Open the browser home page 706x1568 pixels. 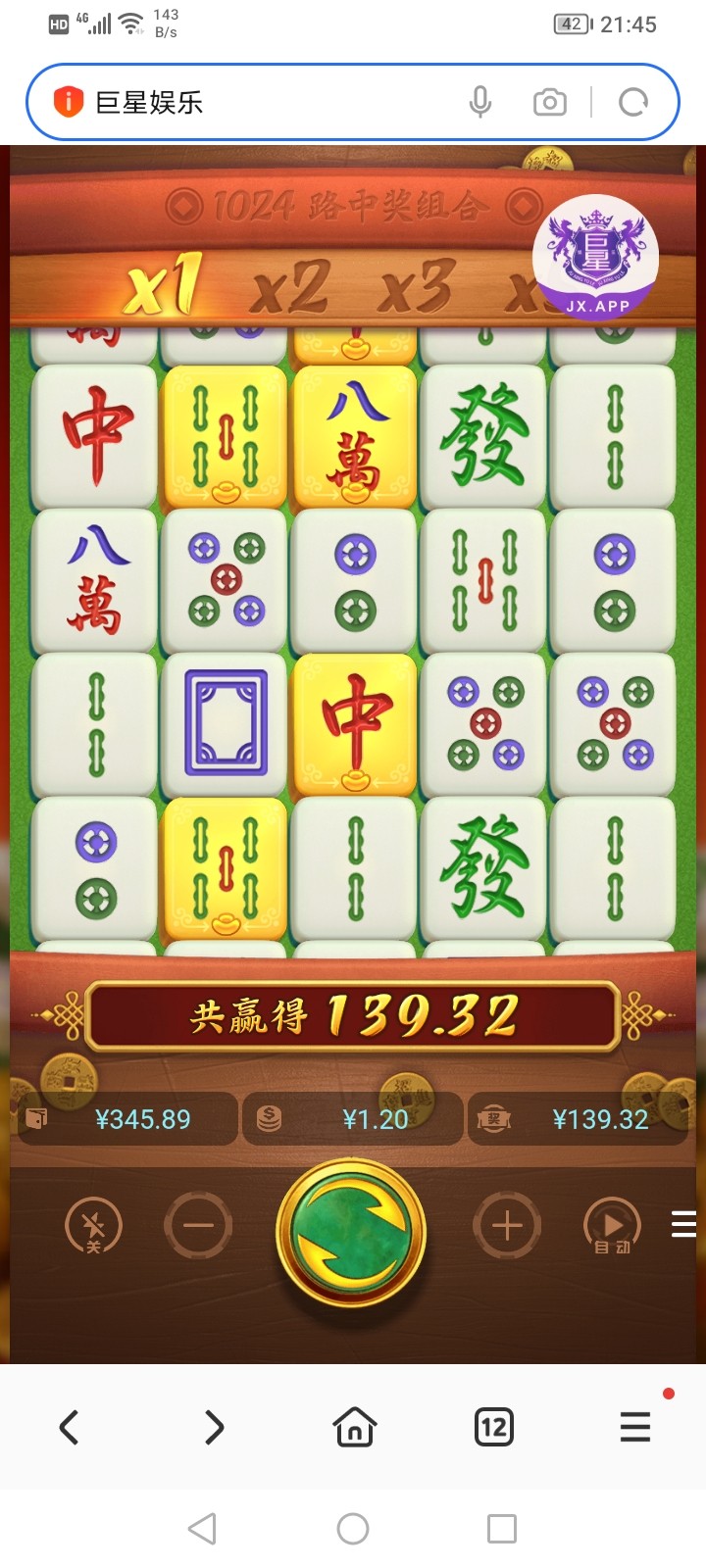[x=354, y=1427]
